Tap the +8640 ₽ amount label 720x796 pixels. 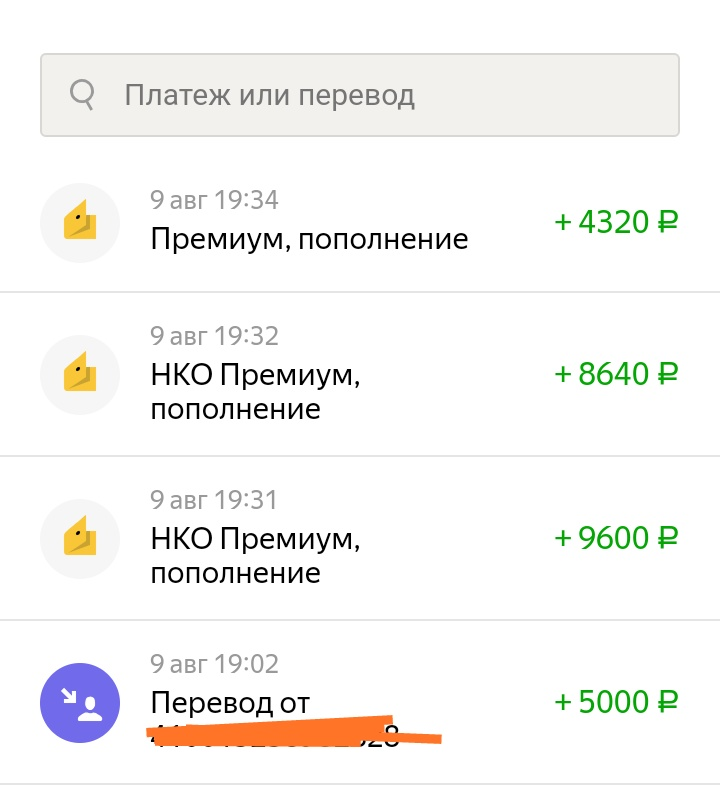pos(615,373)
